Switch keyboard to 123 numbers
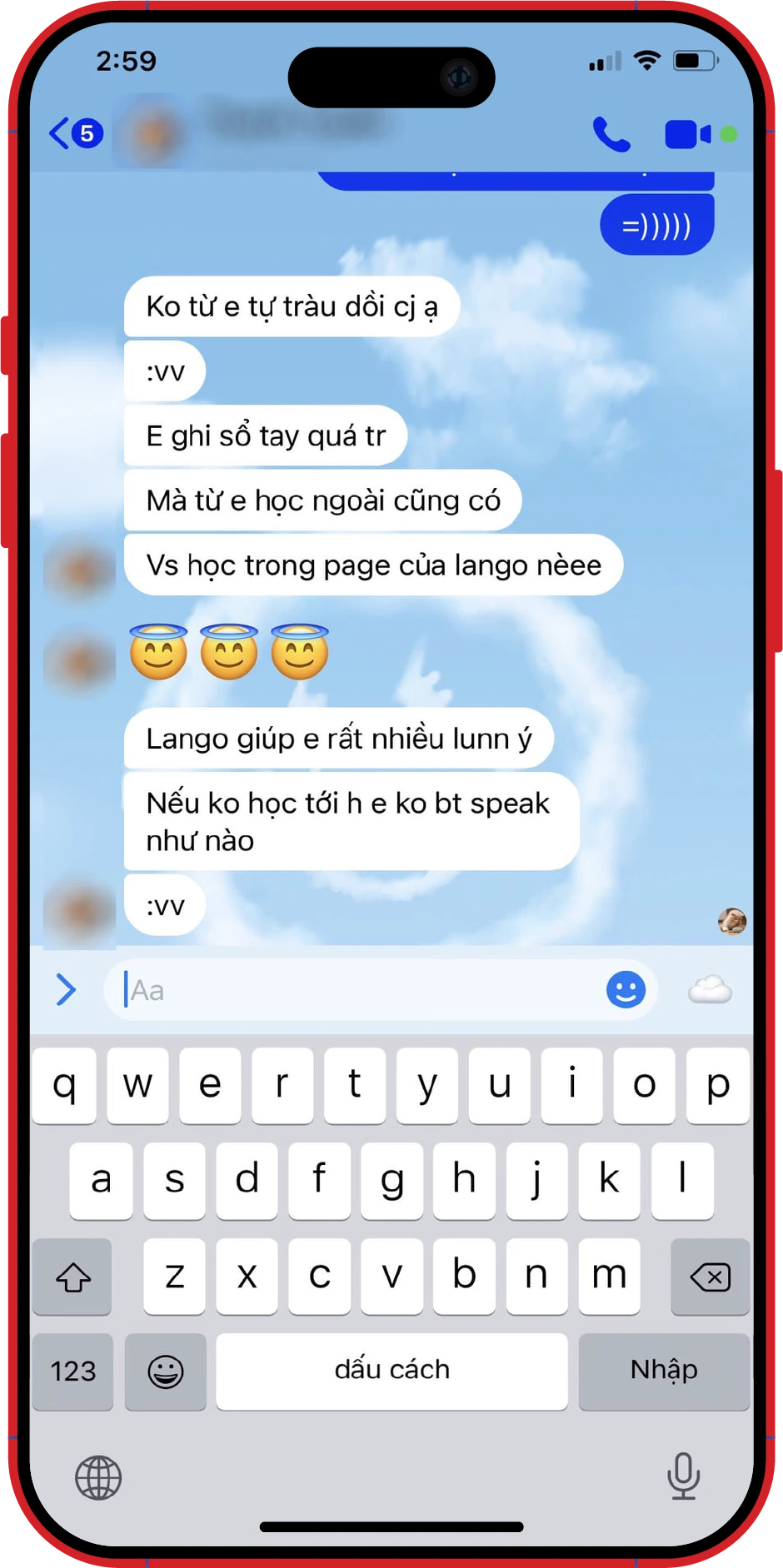Viewport: 783px width, 1568px height. pyautogui.click(x=72, y=1371)
